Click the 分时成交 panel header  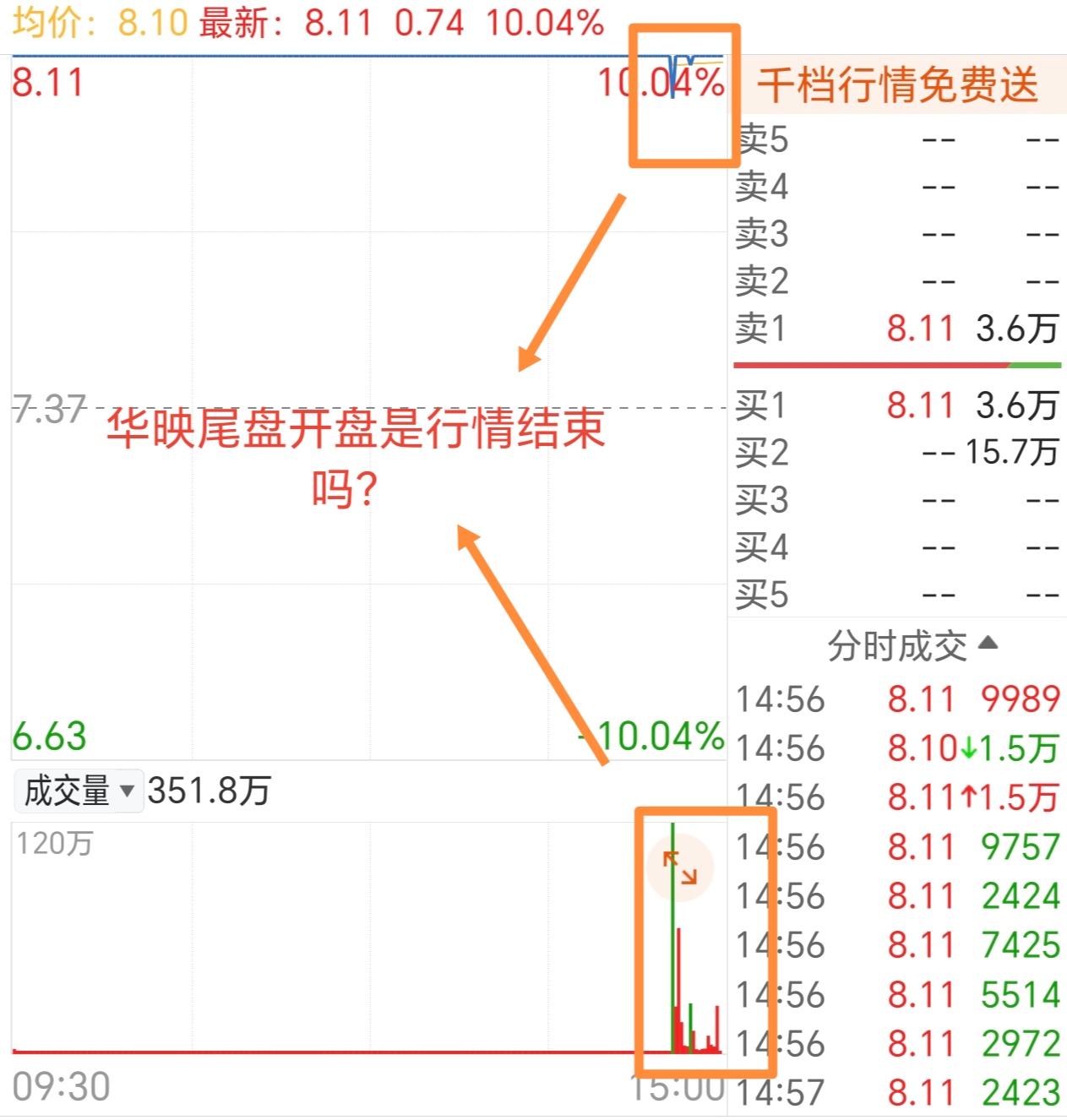click(897, 644)
